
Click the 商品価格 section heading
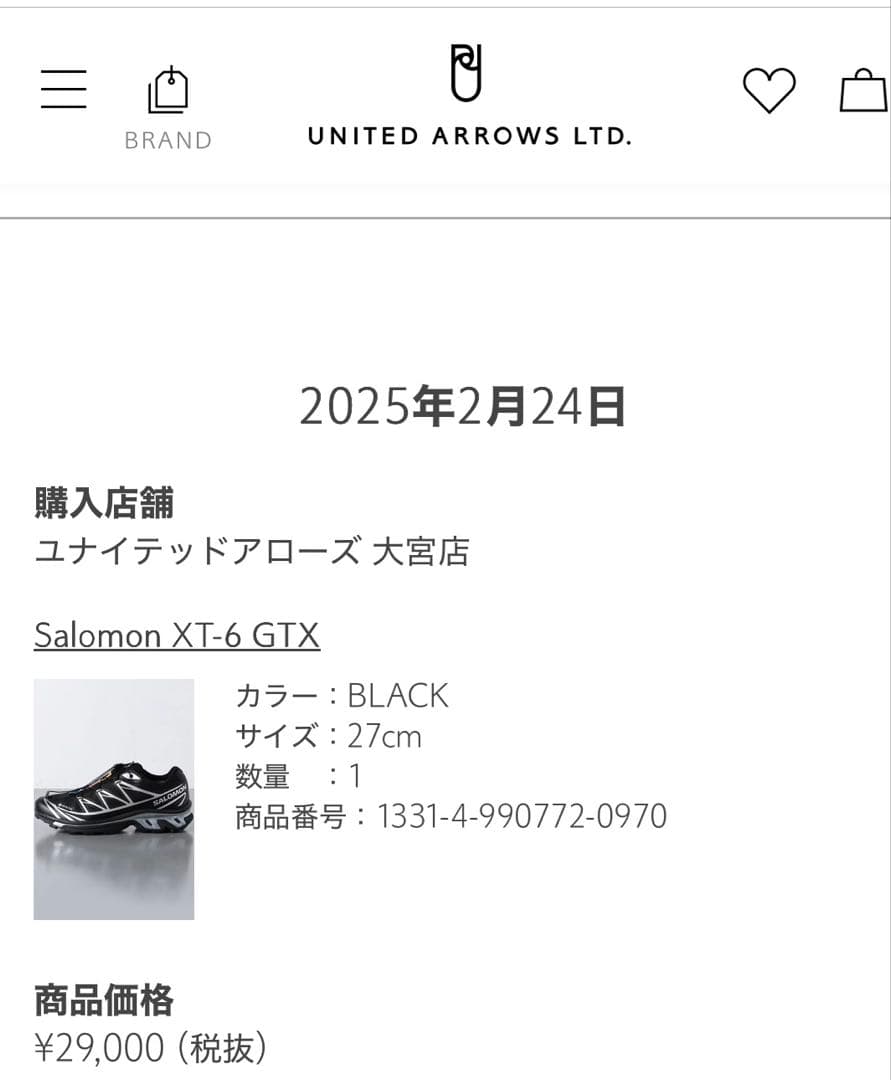104,998
